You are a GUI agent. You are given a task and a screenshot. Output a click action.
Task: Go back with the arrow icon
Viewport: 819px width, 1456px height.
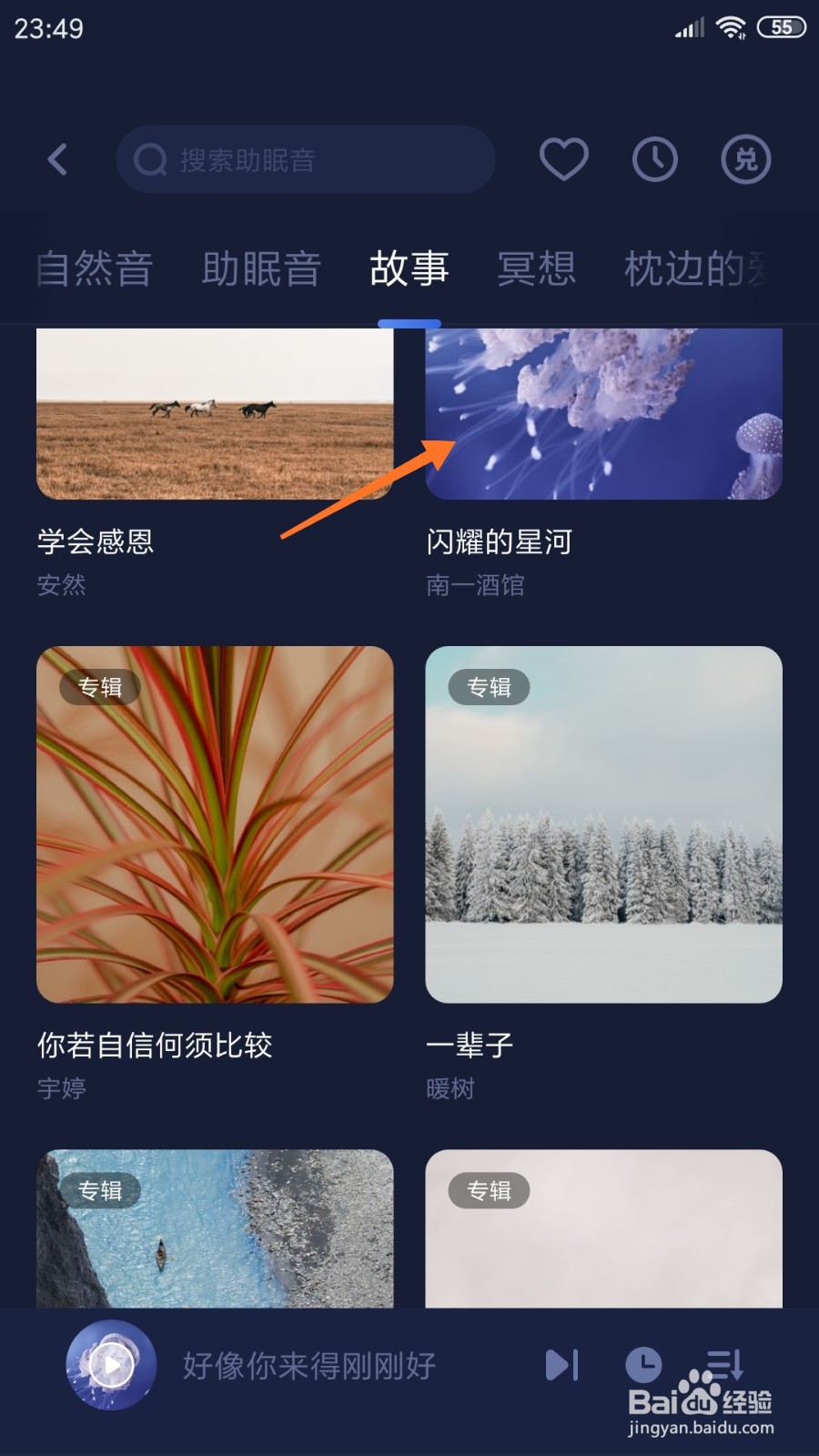(57, 160)
